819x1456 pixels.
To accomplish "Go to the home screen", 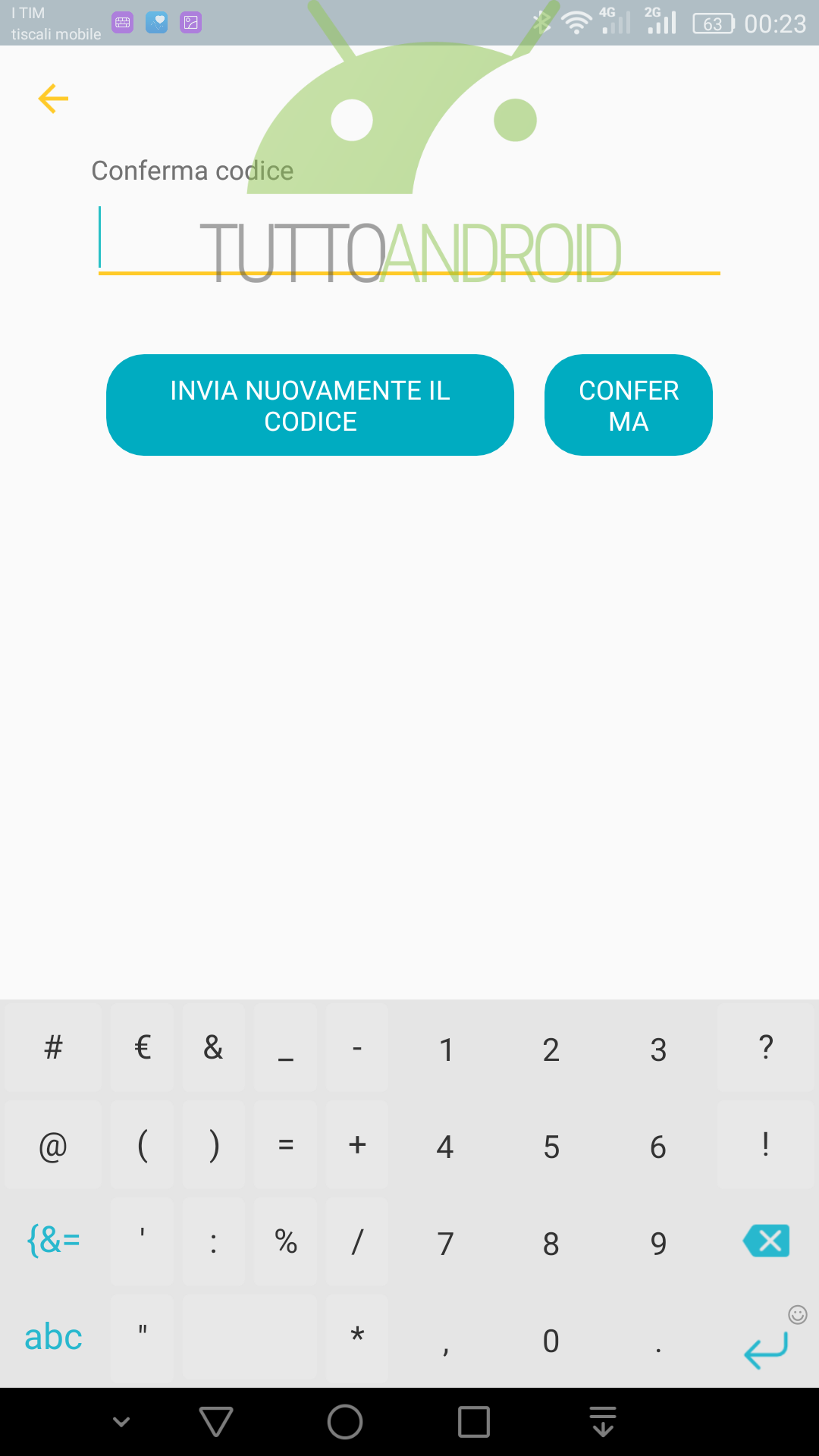I will coord(345,1422).
